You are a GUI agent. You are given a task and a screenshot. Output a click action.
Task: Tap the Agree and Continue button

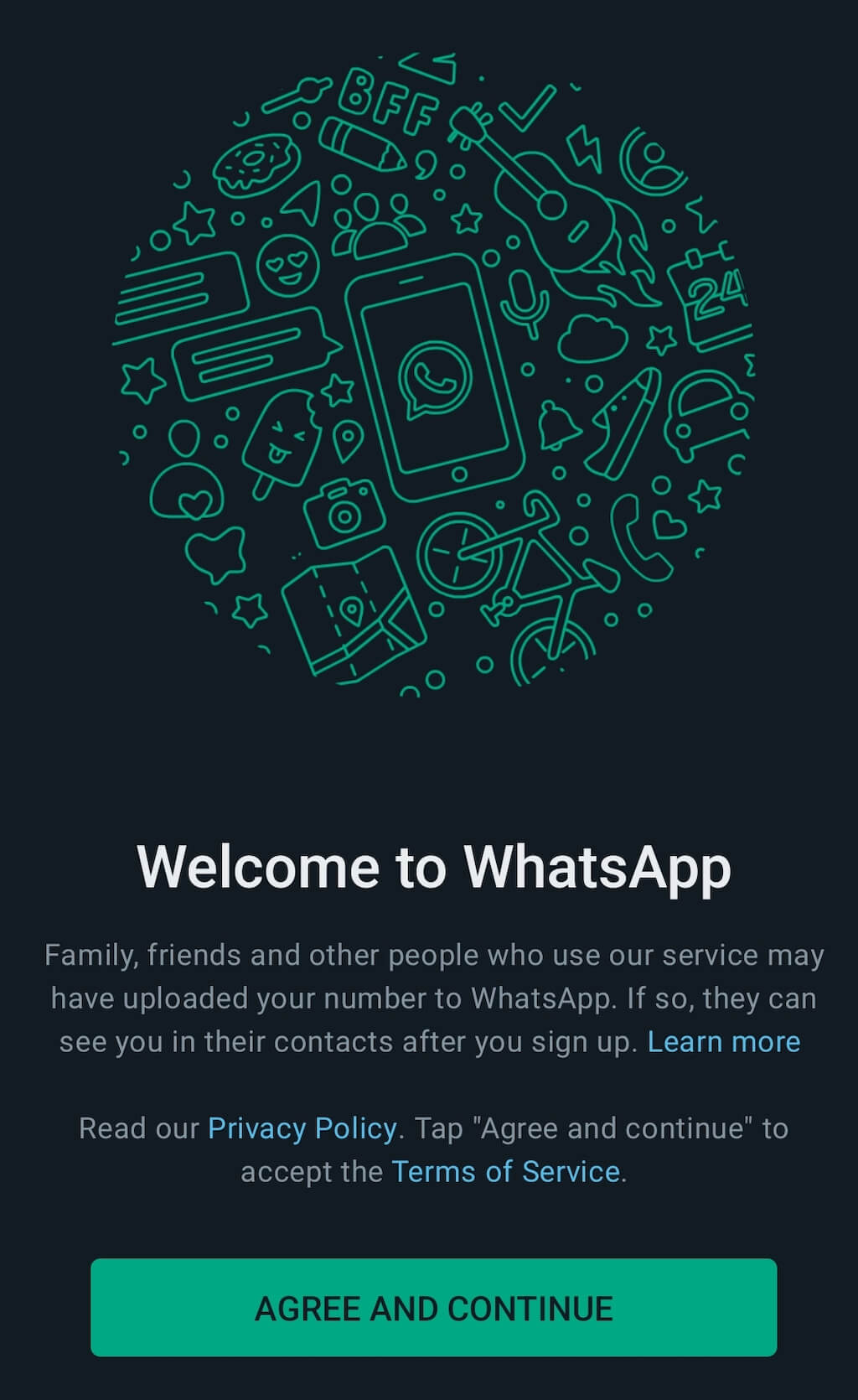[x=433, y=1308]
